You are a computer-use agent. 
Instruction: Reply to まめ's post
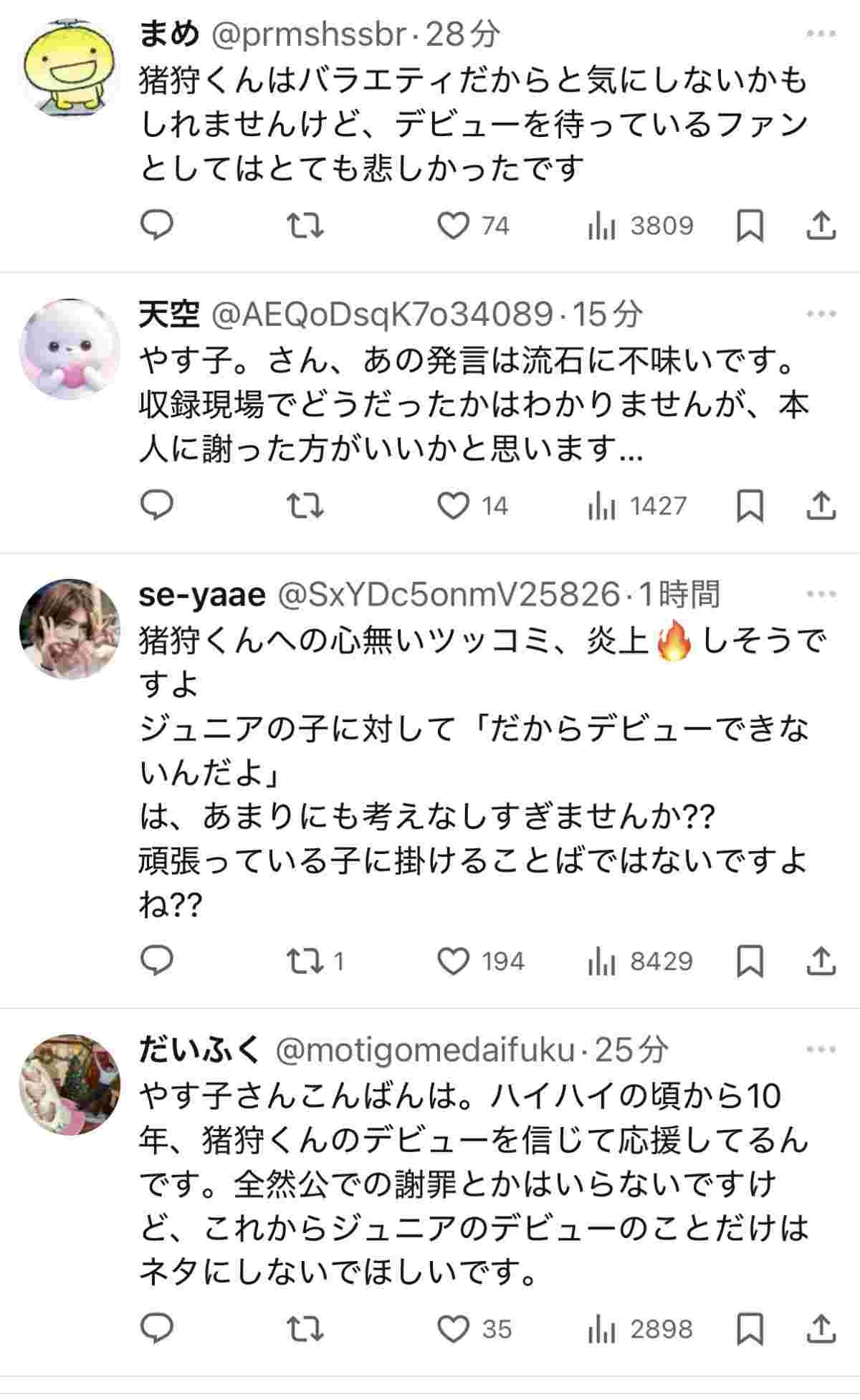coord(156,226)
